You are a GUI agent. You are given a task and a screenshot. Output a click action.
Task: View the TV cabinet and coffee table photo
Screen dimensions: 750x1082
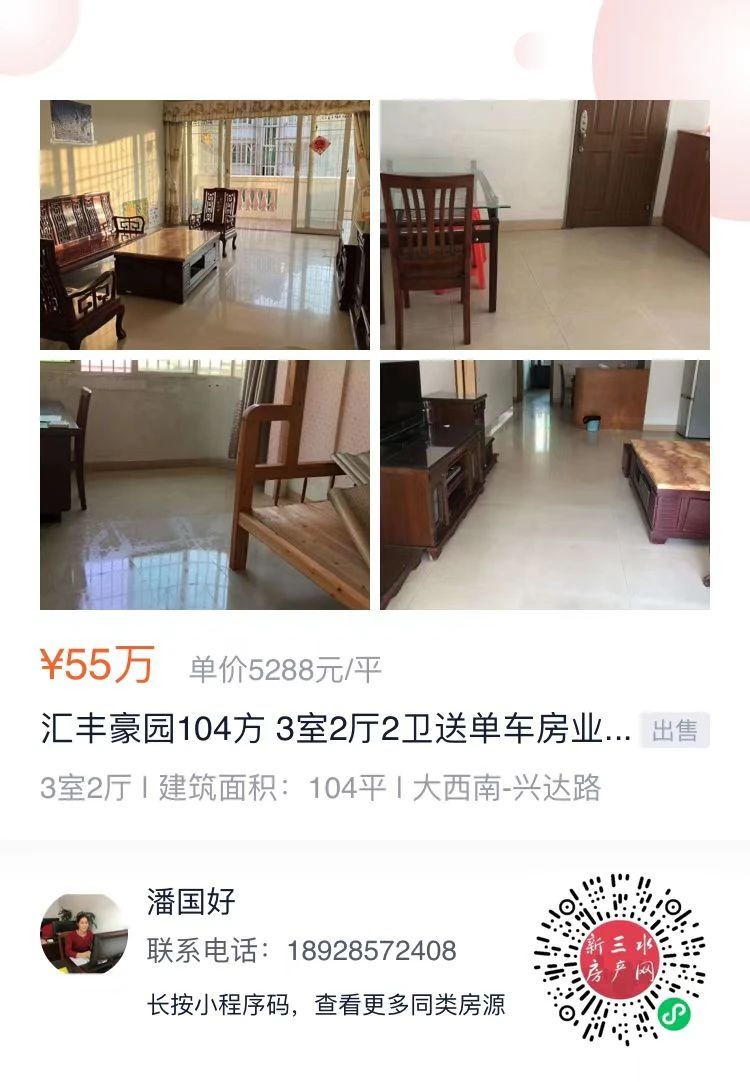[x=545, y=484]
